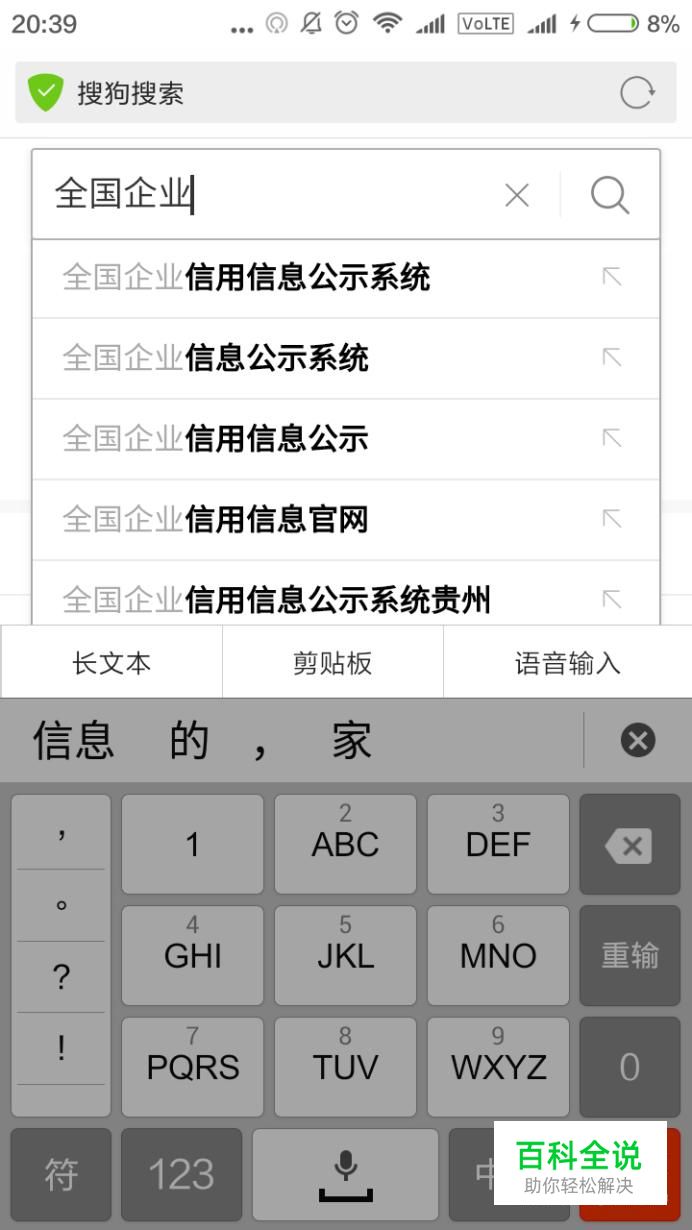Open the 长文本 long text option
This screenshot has height=1230, width=692.
(x=111, y=663)
